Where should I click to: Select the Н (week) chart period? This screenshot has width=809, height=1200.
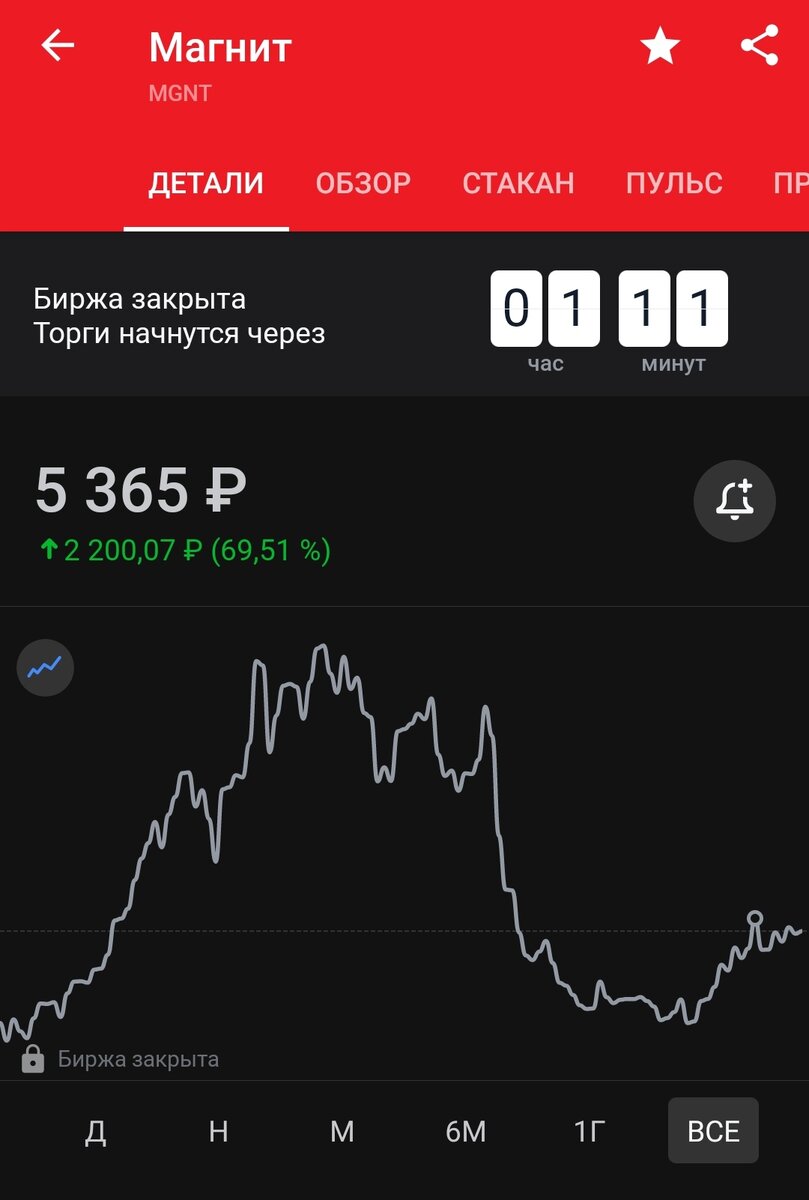(219, 1131)
